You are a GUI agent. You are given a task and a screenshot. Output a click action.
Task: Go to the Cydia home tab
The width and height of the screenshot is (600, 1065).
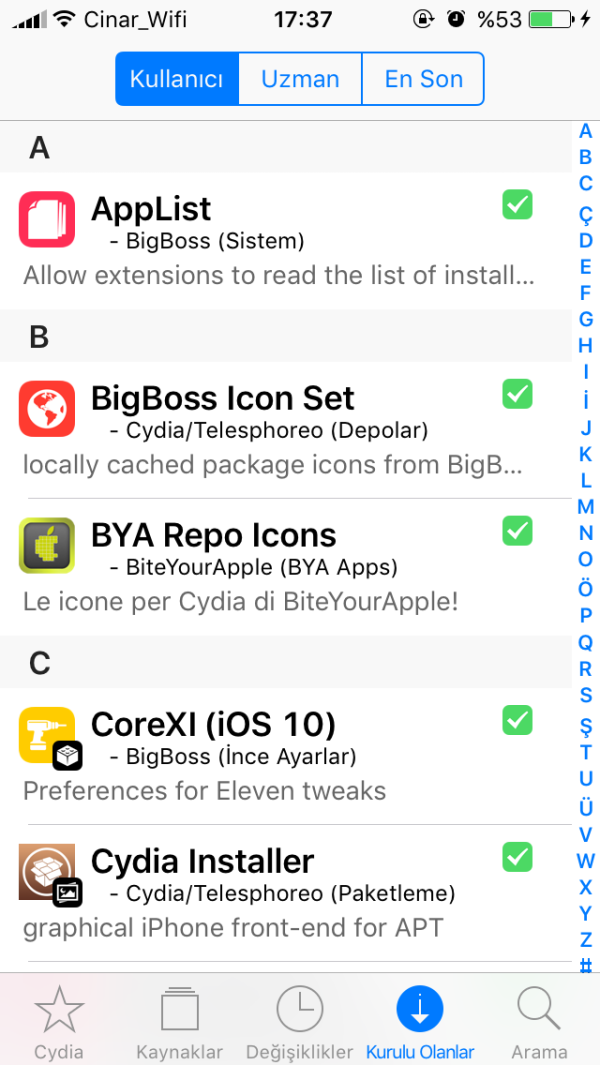click(x=59, y=1022)
